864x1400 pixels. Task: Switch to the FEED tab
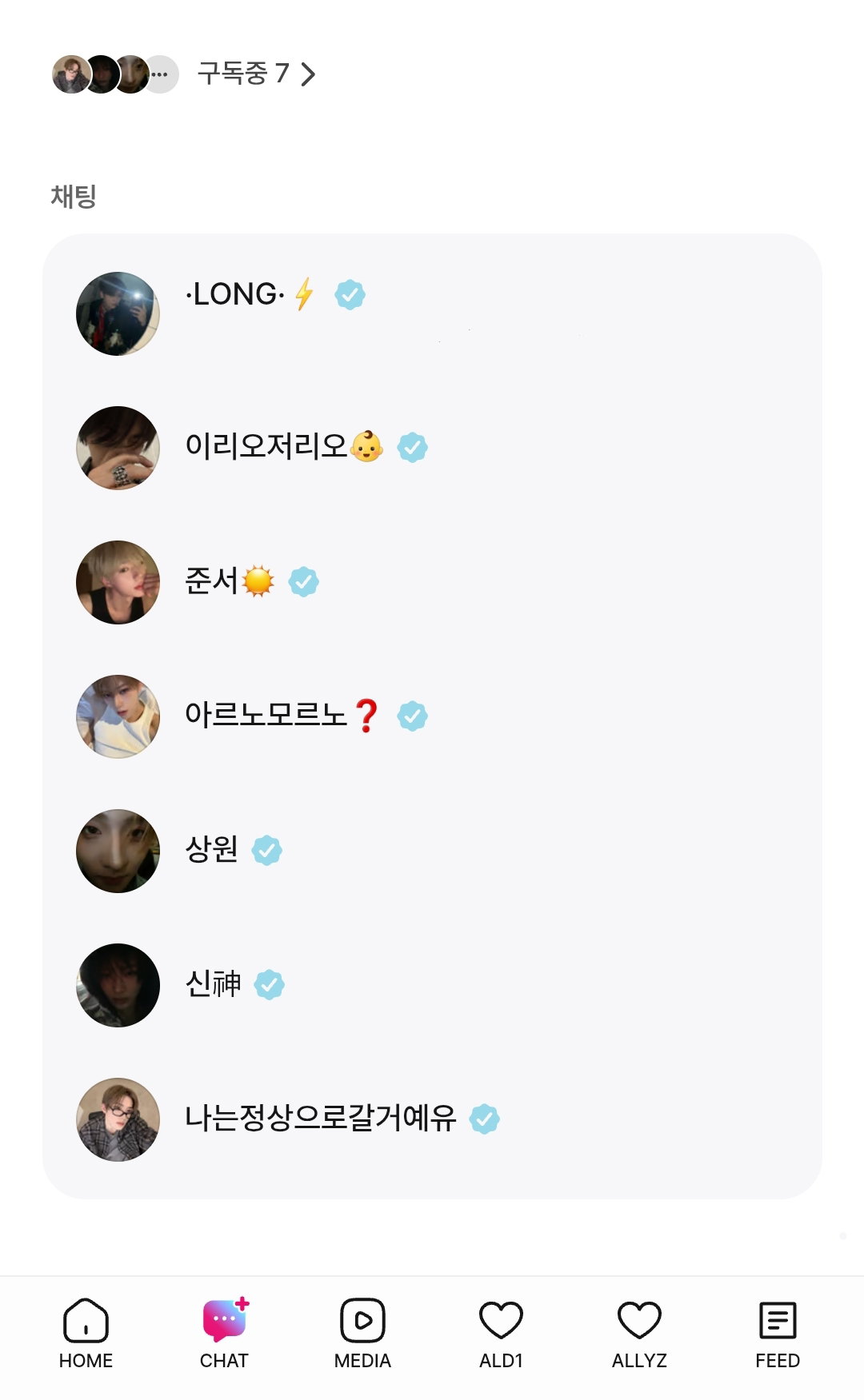(778, 1334)
